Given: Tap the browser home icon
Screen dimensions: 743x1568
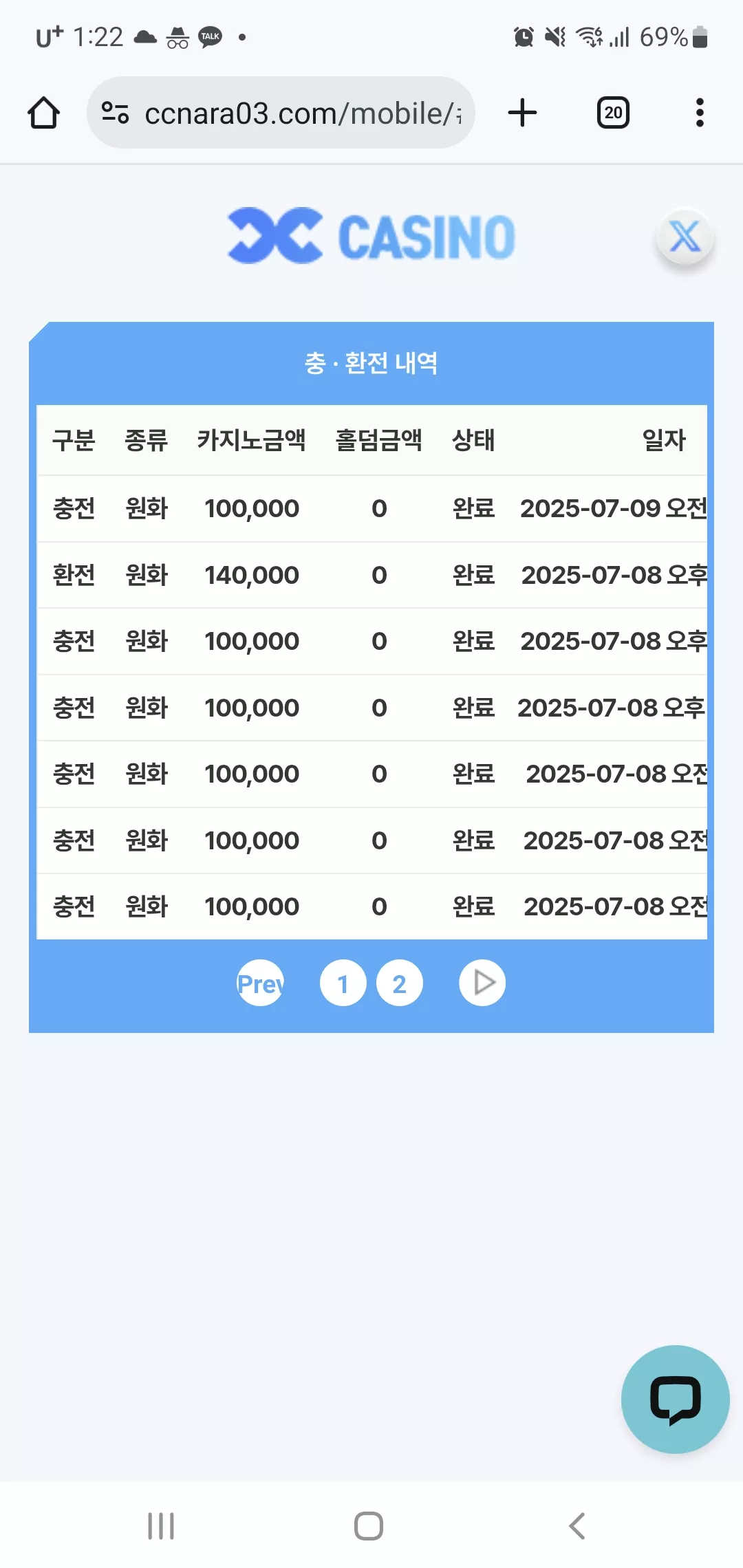Looking at the screenshot, I should (x=43, y=113).
